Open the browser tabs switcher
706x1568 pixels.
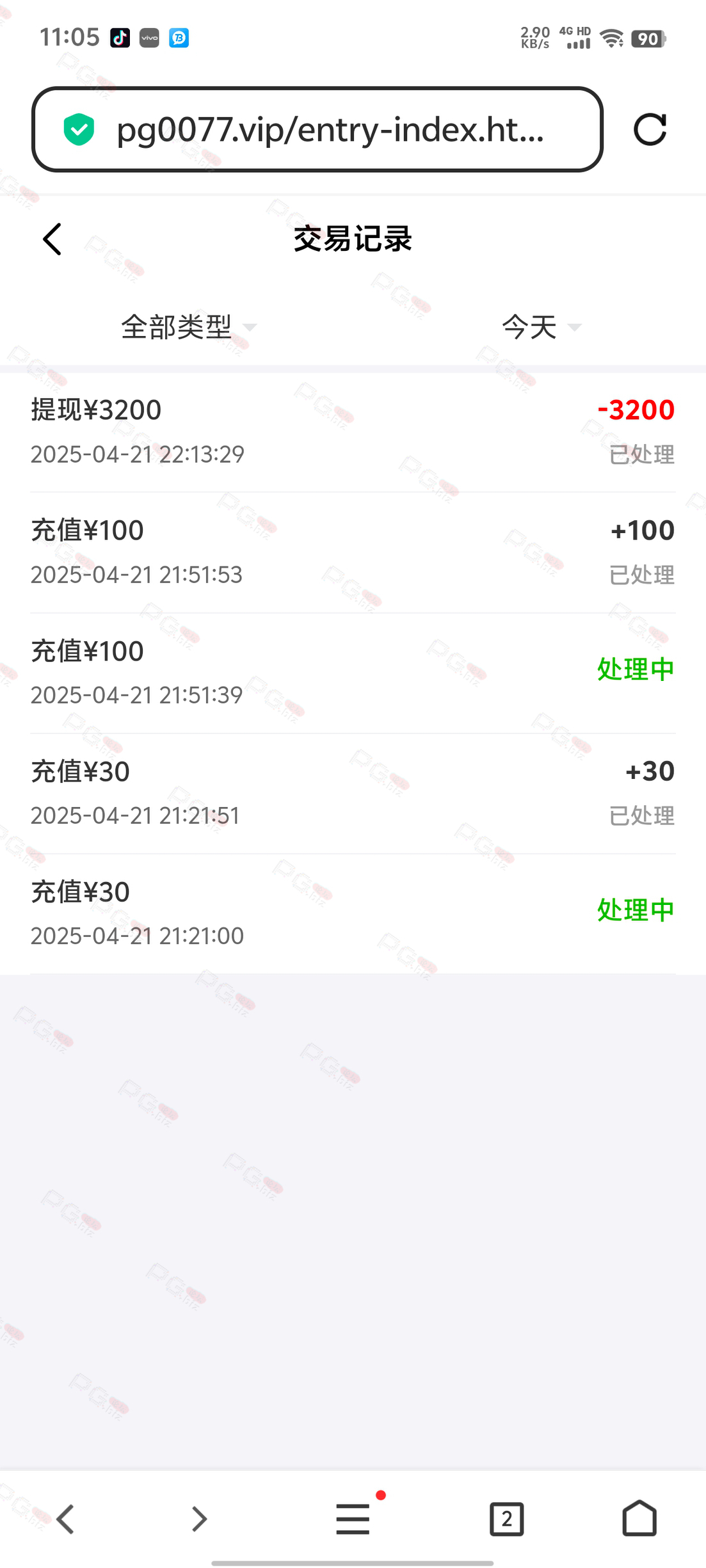[507, 1518]
